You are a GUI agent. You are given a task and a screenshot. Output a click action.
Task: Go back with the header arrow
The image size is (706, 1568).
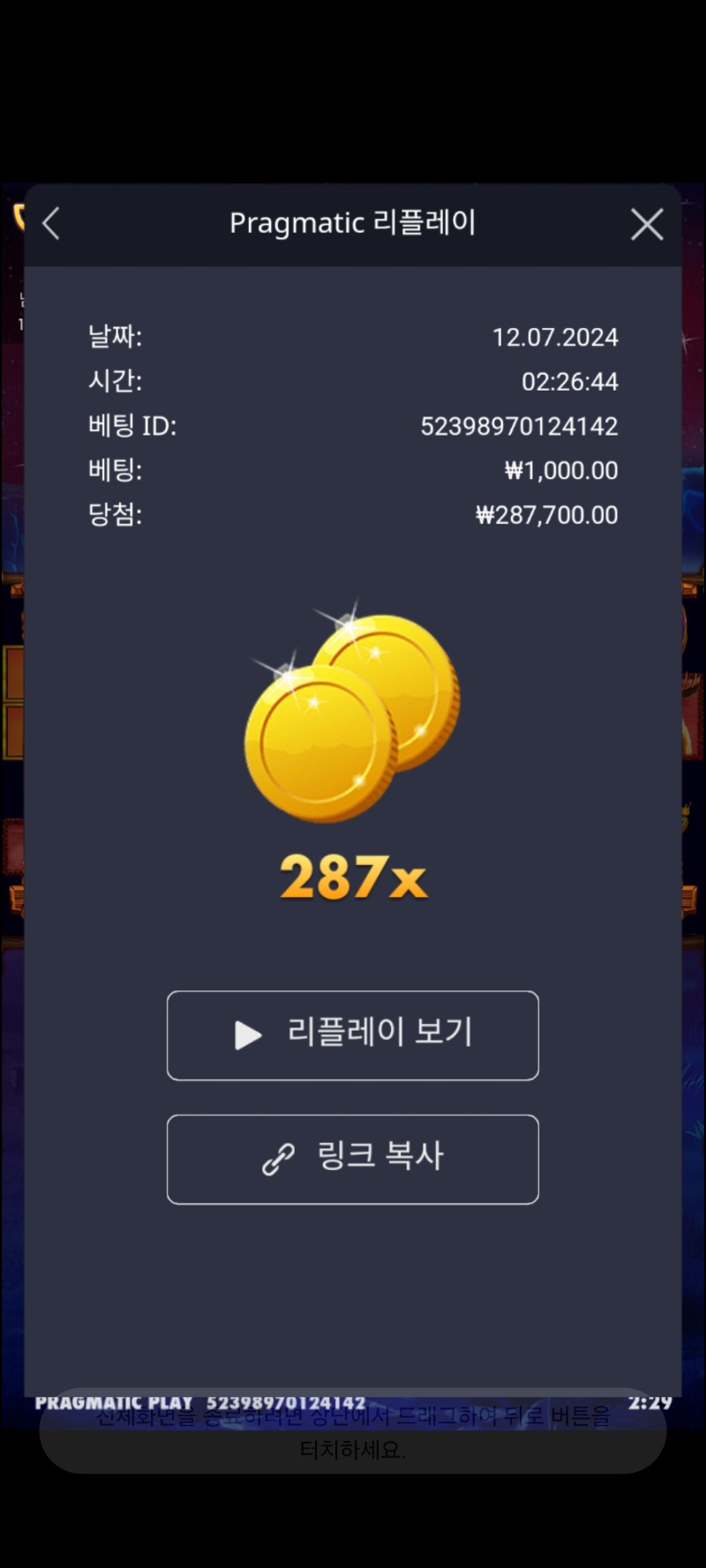pyautogui.click(x=51, y=224)
